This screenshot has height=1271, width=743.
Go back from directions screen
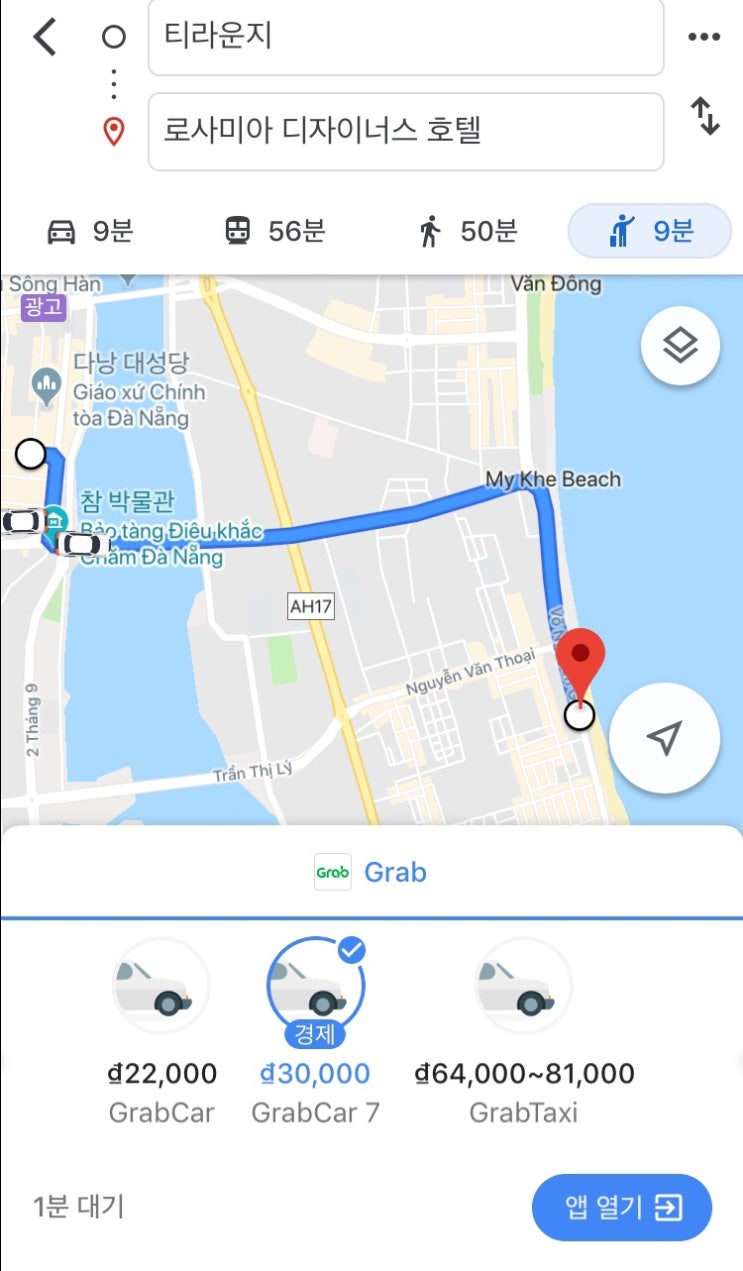(45, 38)
